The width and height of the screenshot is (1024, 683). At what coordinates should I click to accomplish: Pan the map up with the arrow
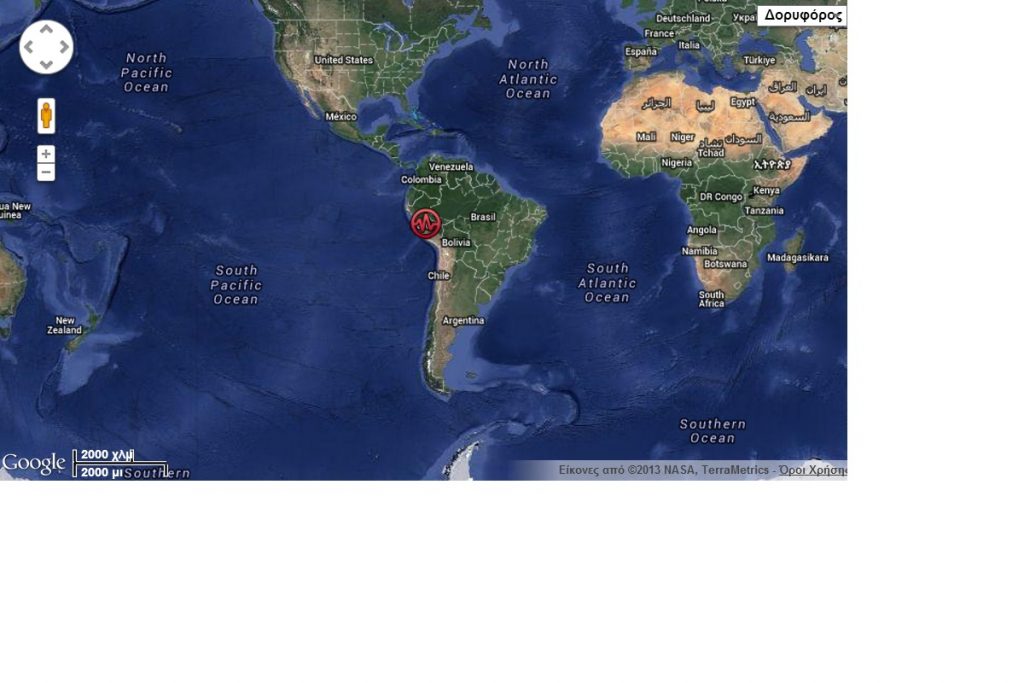(x=46, y=30)
